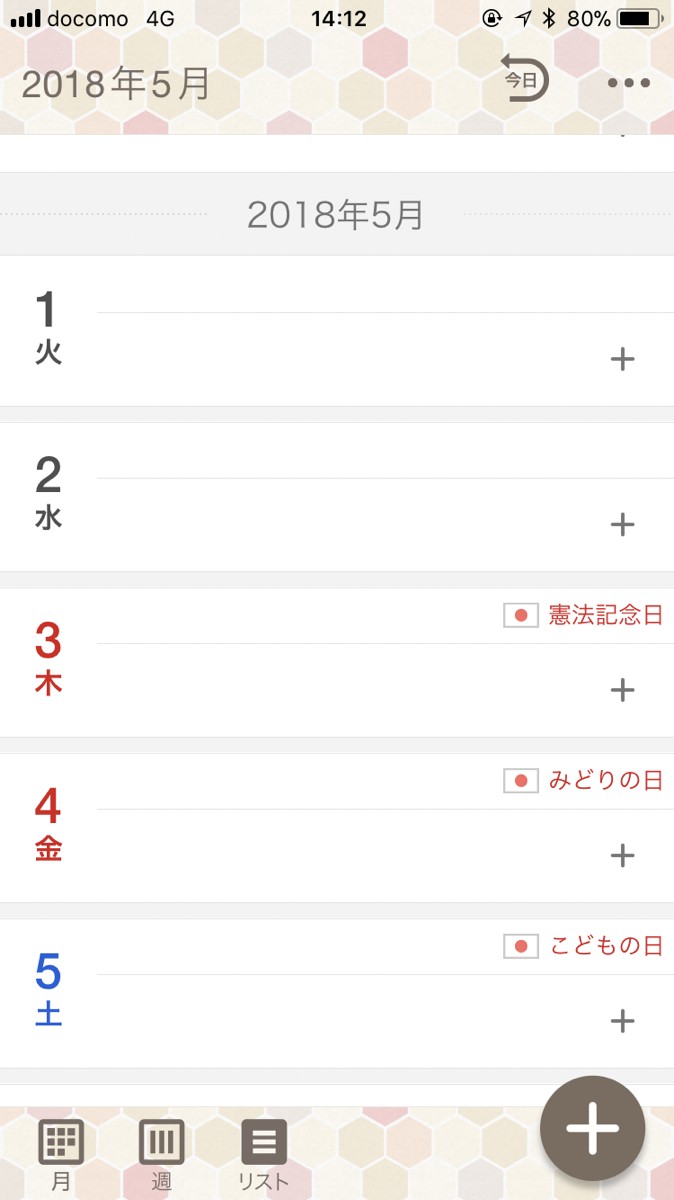Open the 2018年5月 month title
674x1200 pixels.
115,84
